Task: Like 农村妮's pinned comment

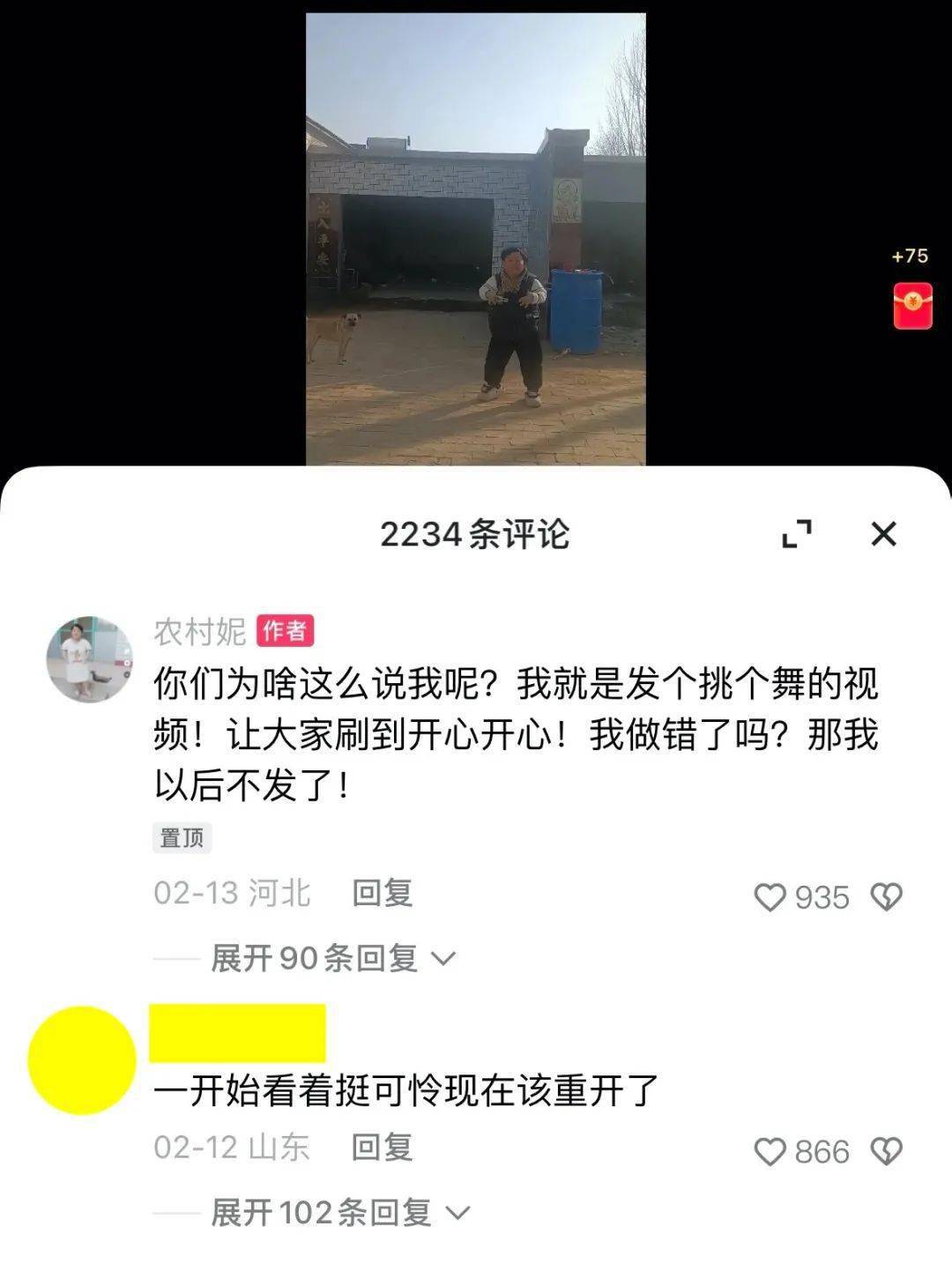Action: click(x=770, y=897)
